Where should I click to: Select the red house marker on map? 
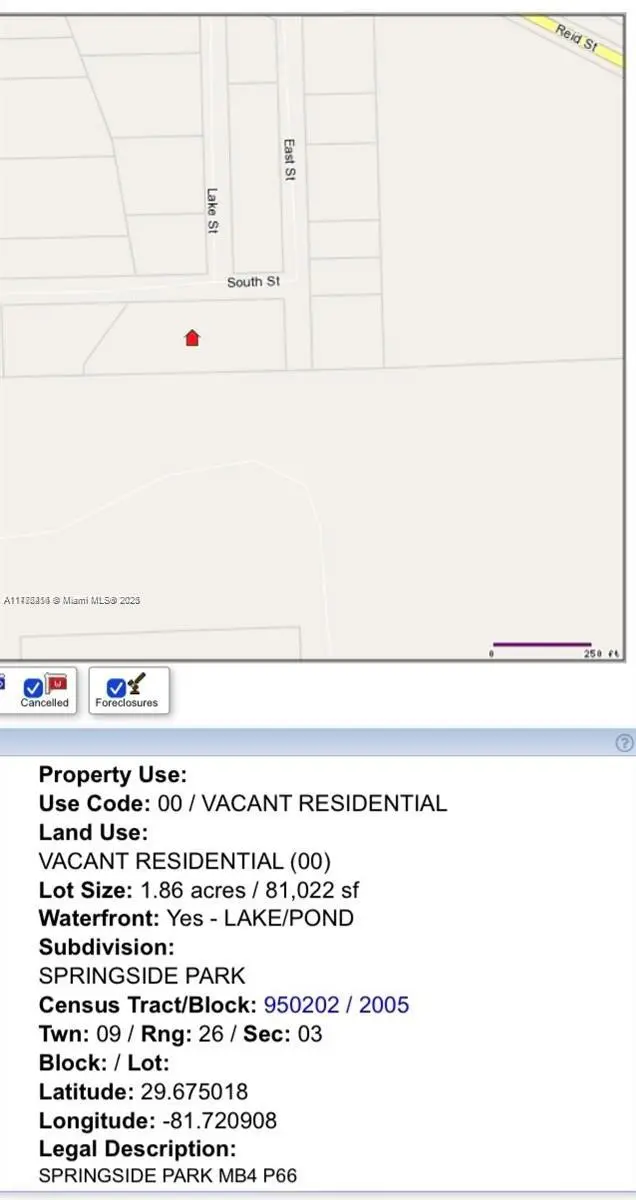192,338
